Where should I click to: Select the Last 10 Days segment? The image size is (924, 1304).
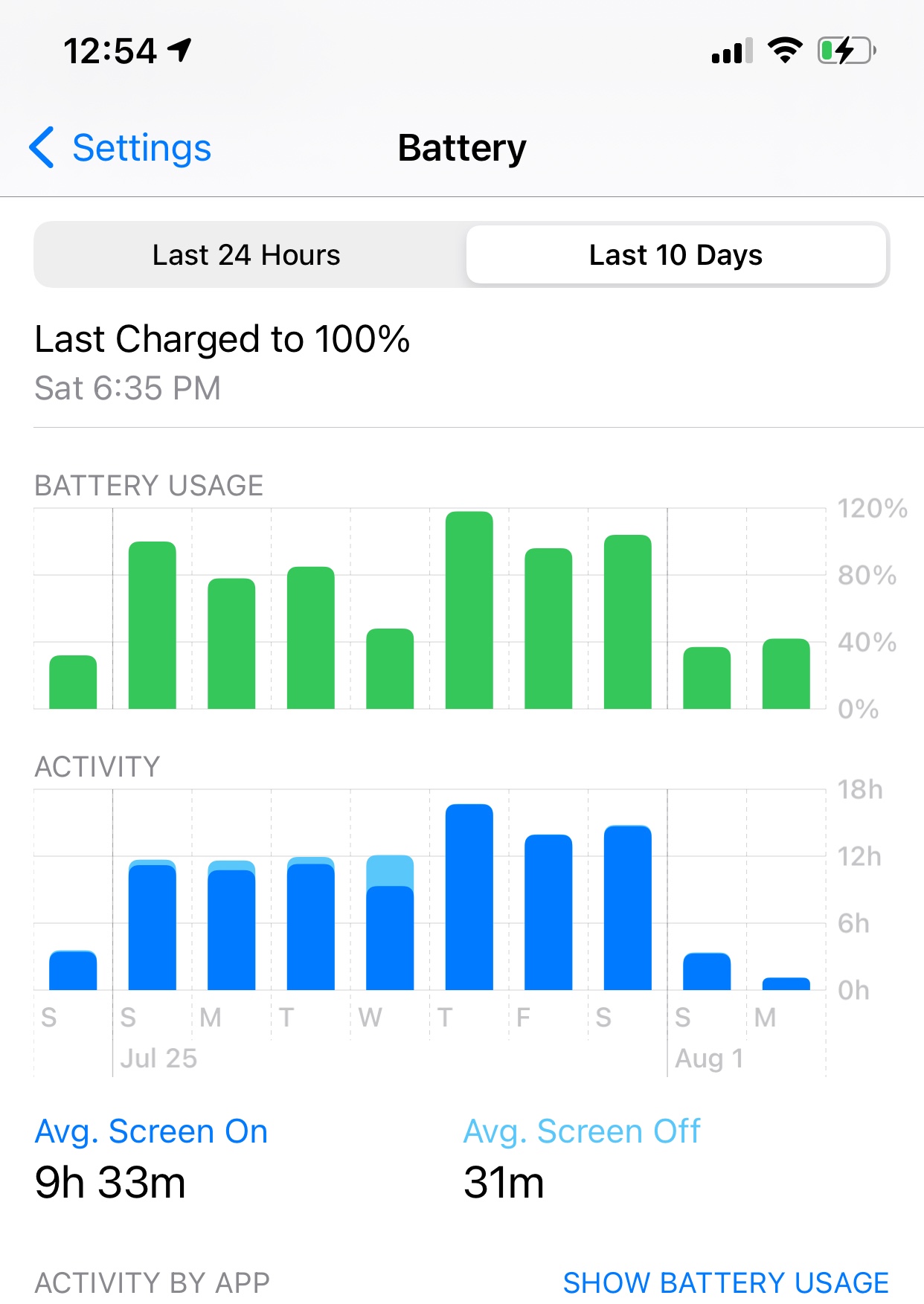[x=676, y=255]
